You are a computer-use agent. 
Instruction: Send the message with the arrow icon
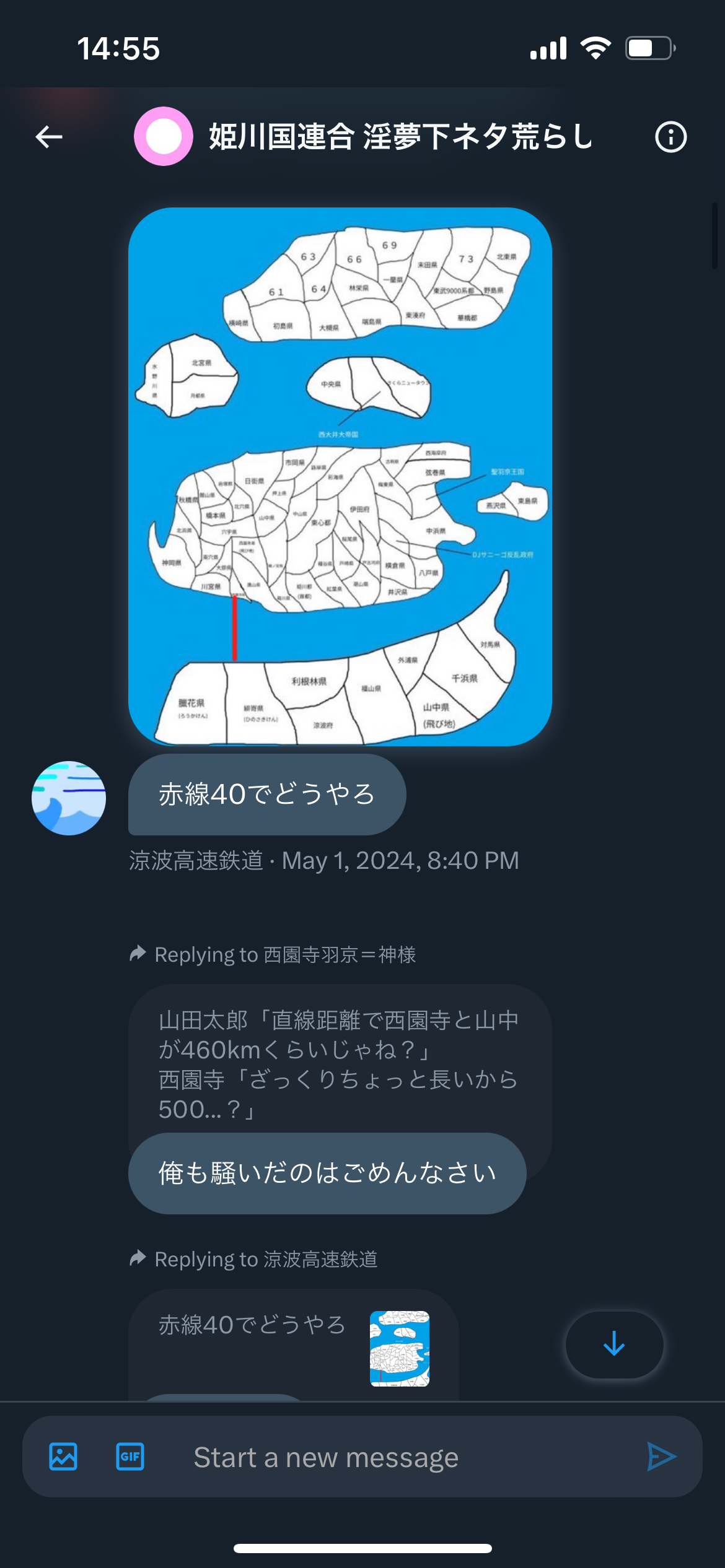click(661, 1457)
